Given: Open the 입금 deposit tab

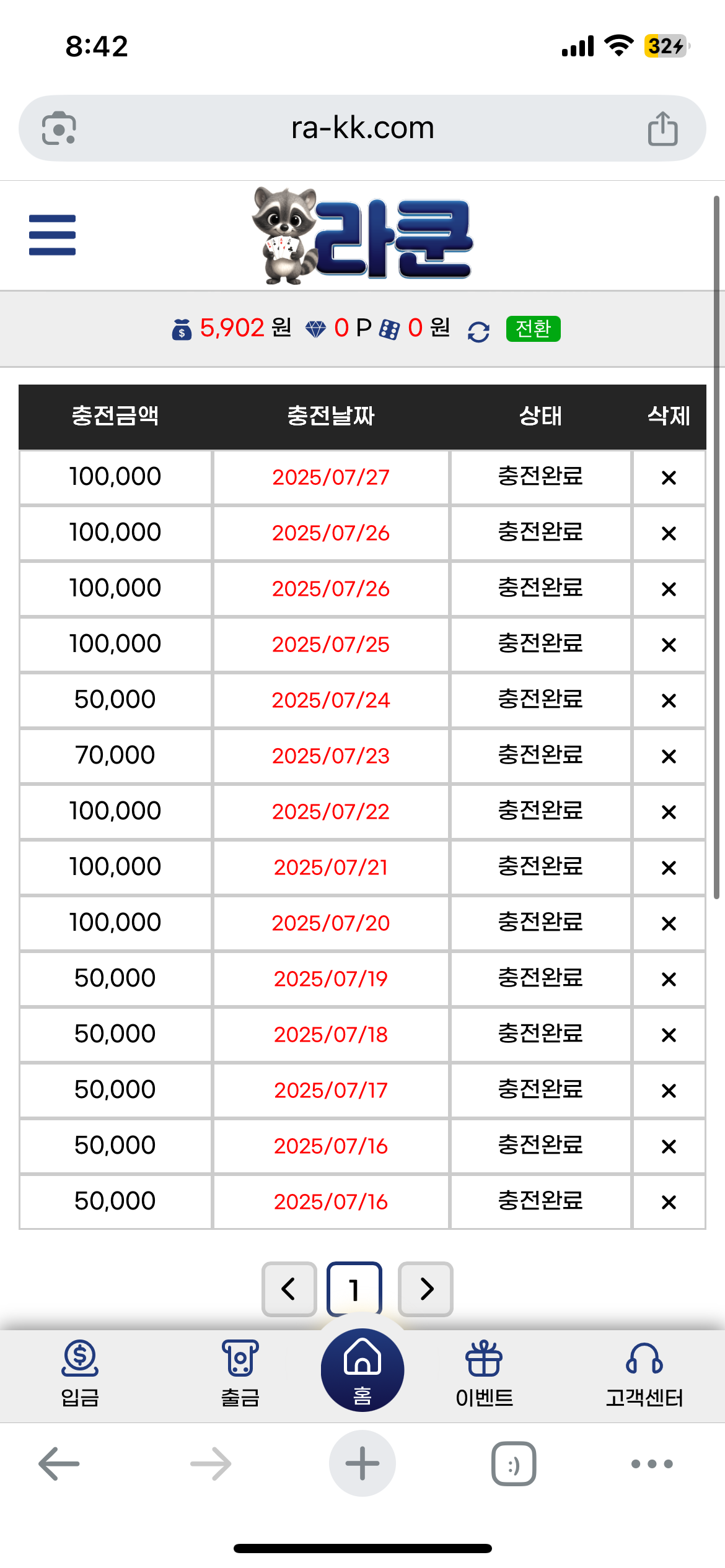Looking at the screenshot, I should pos(80,1372).
